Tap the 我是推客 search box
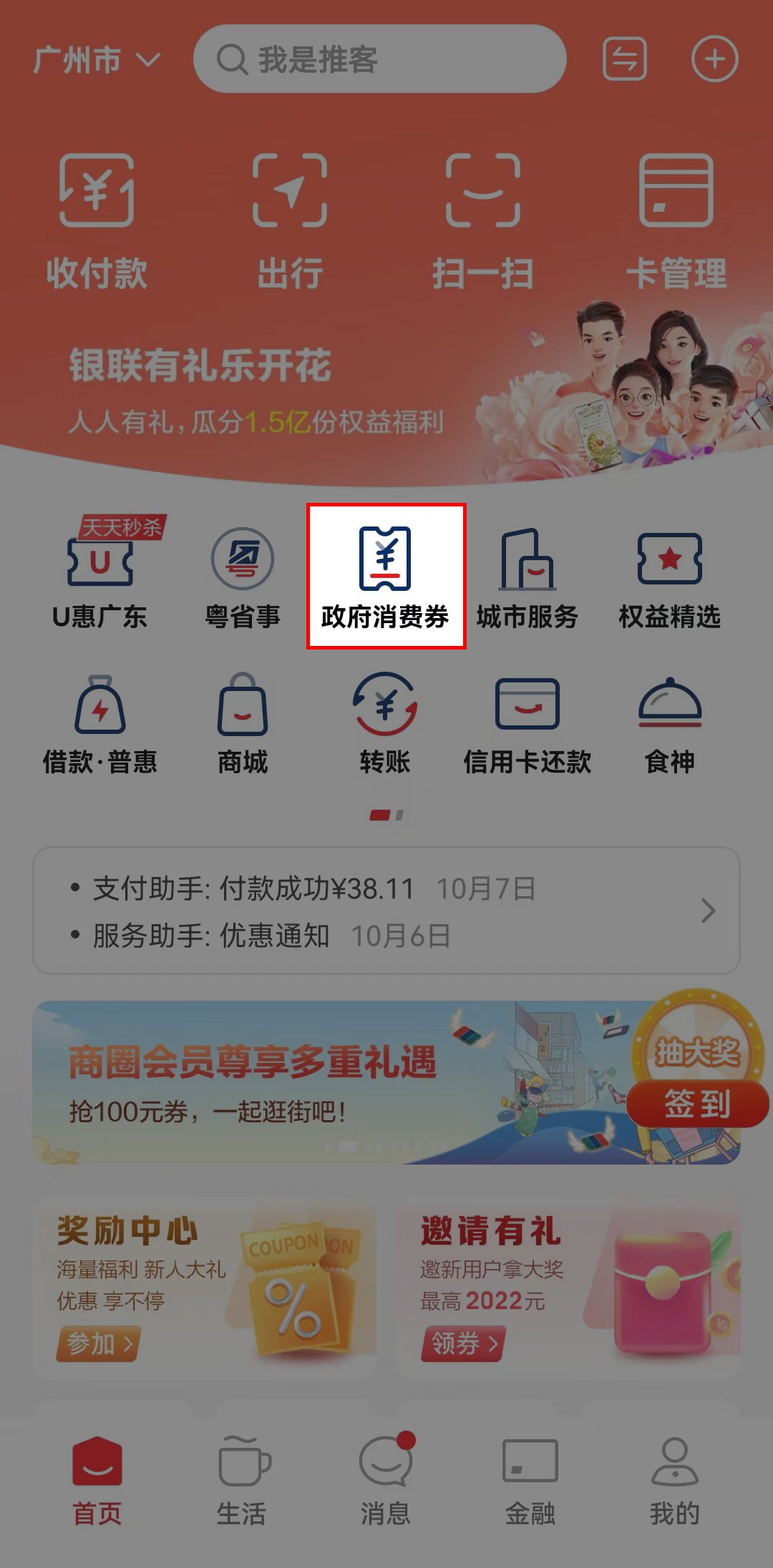 coord(379,59)
